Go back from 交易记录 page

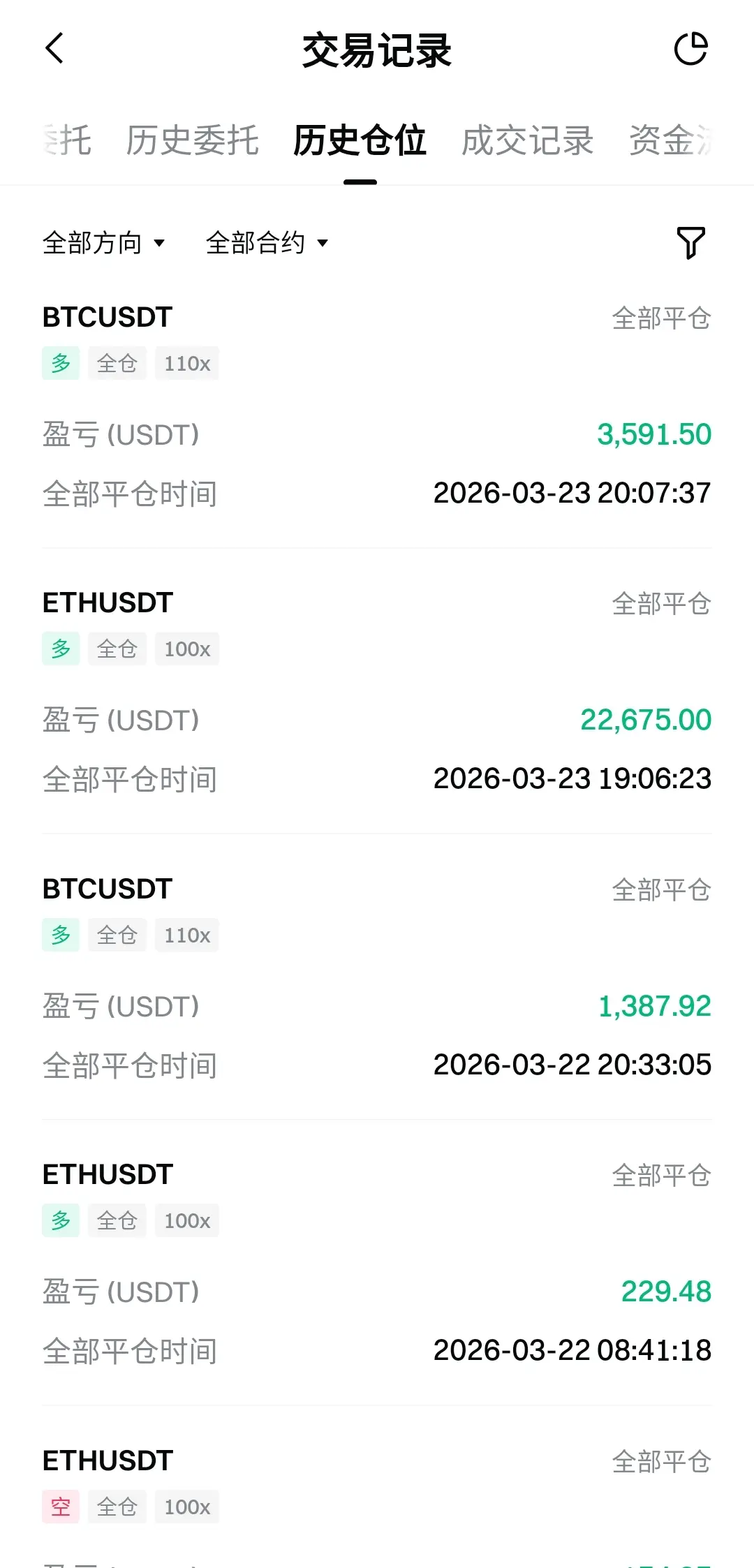(54, 49)
